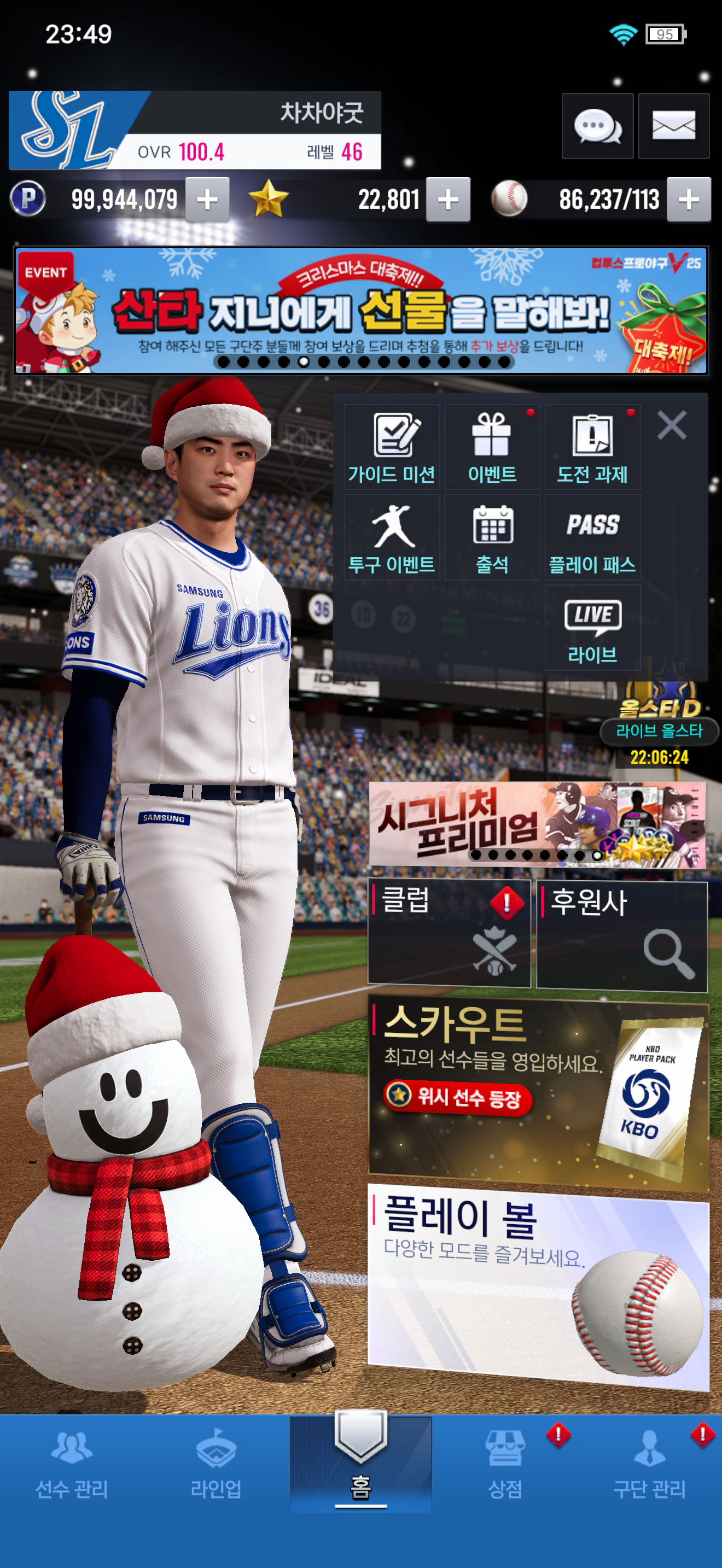
Task: Open 투구 이벤트 pitching event
Action: (392, 538)
